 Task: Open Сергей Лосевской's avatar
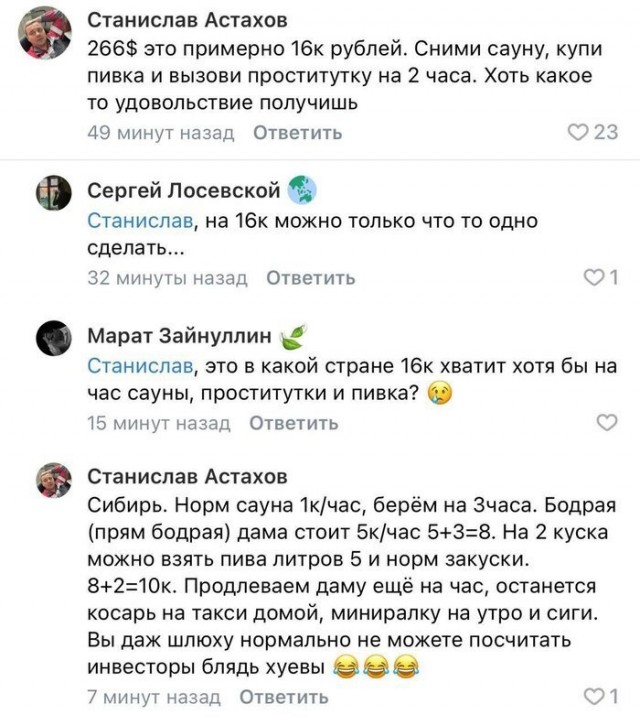[x=54, y=193]
